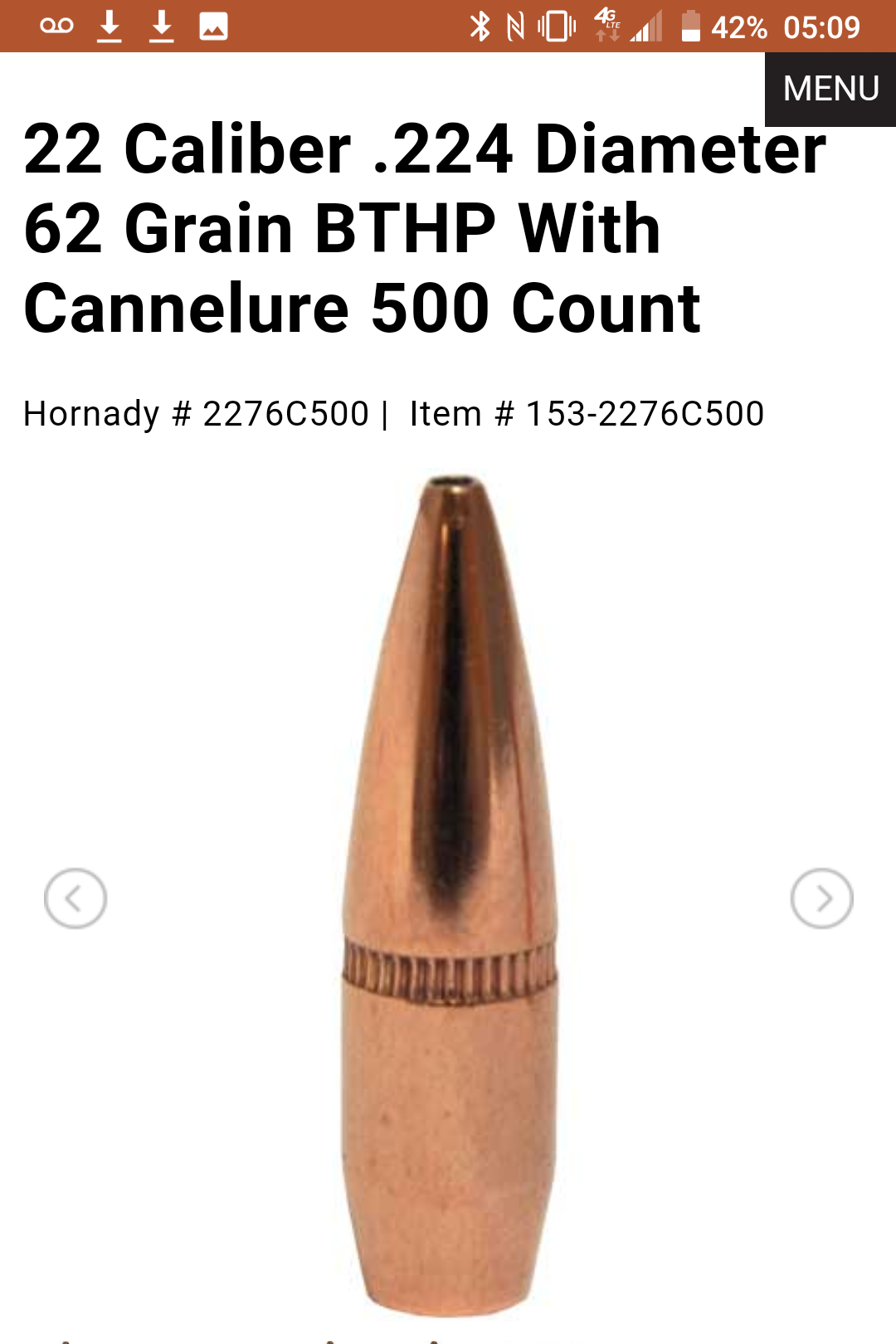Open the bullet product photo
Viewport: 896px width, 1344px height.
coord(449,896)
